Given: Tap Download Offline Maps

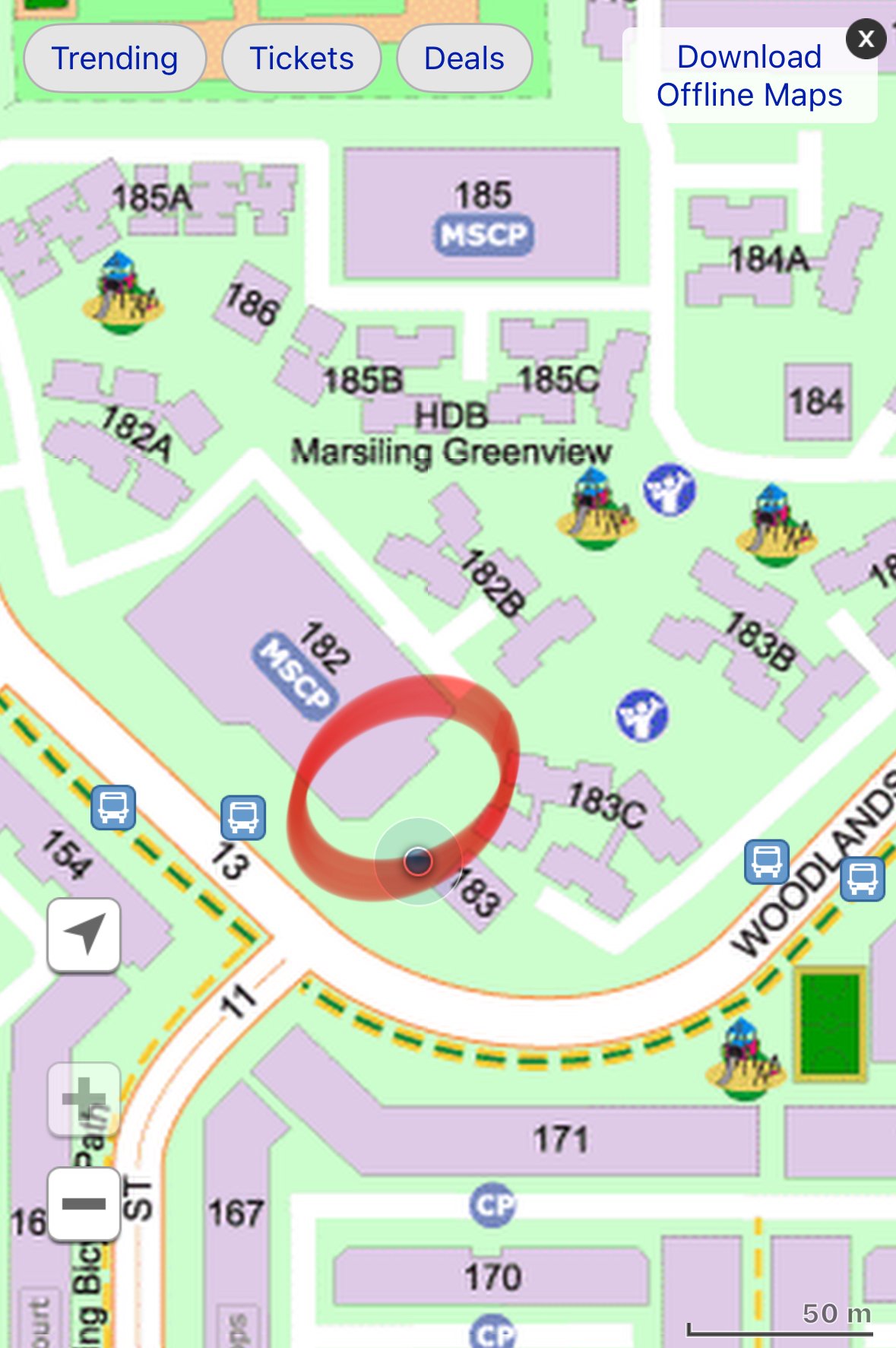Looking at the screenshot, I should pyautogui.click(x=749, y=76).
